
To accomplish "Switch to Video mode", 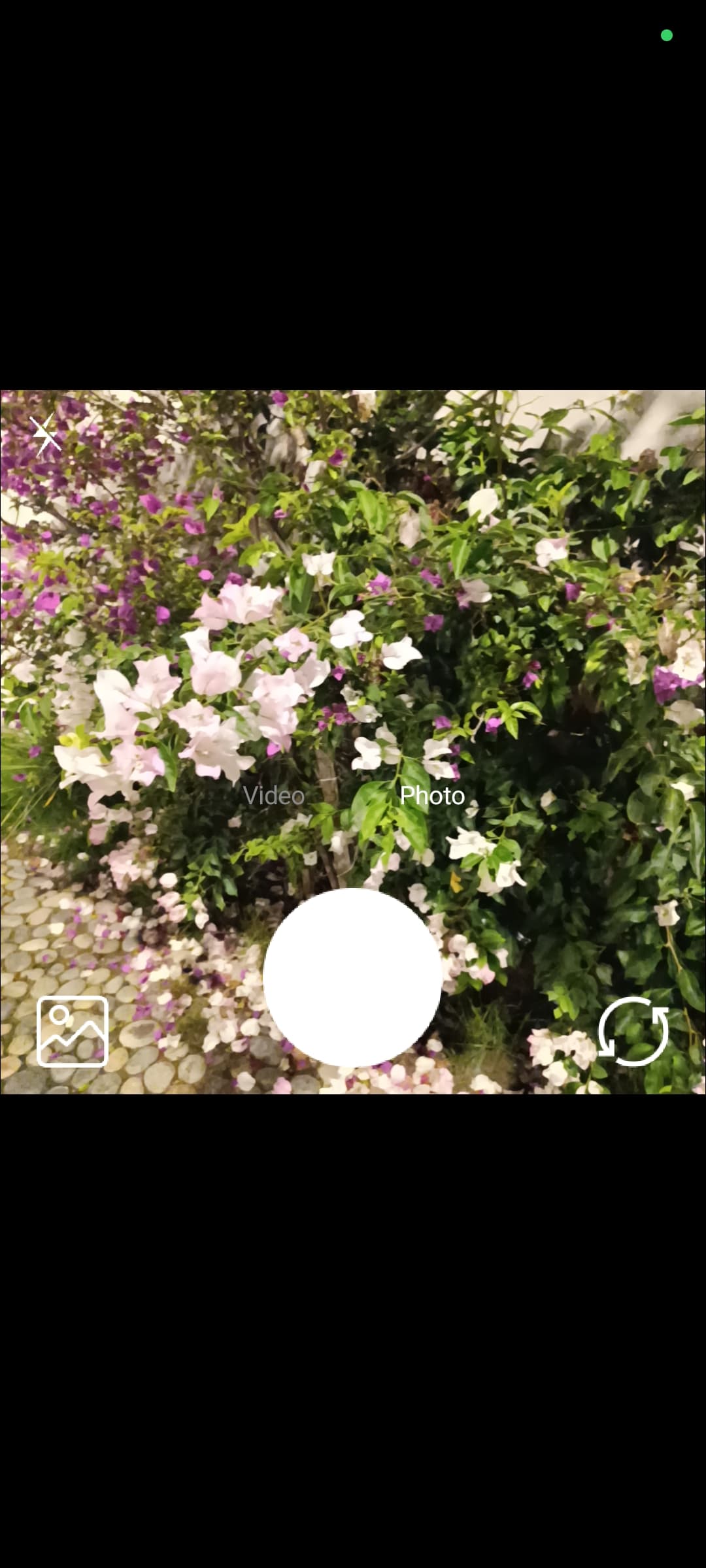I will (x=273, y=795).
